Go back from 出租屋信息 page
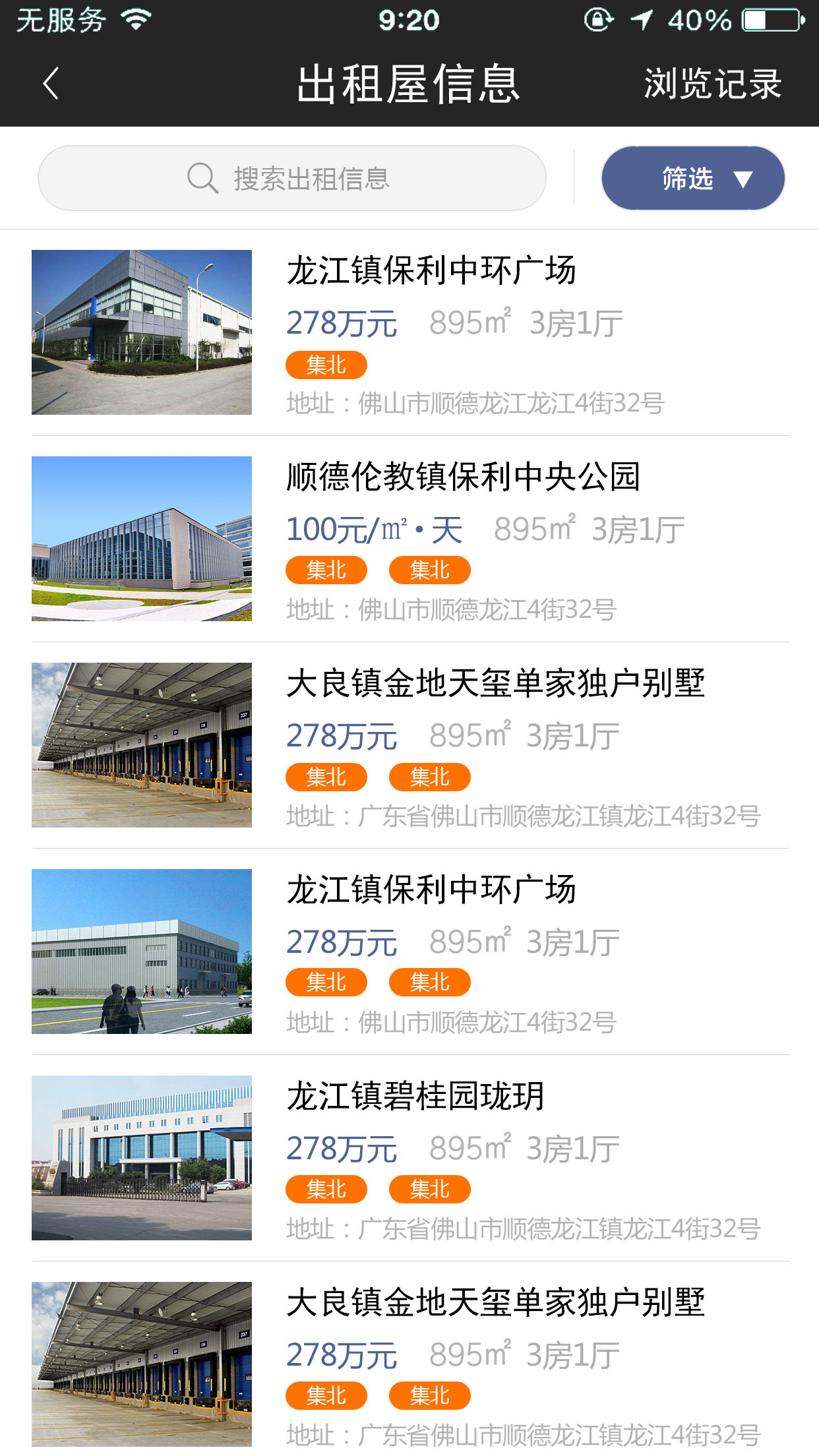The width and height of the screenshot is (819, 1456). [x=51, y=84]
